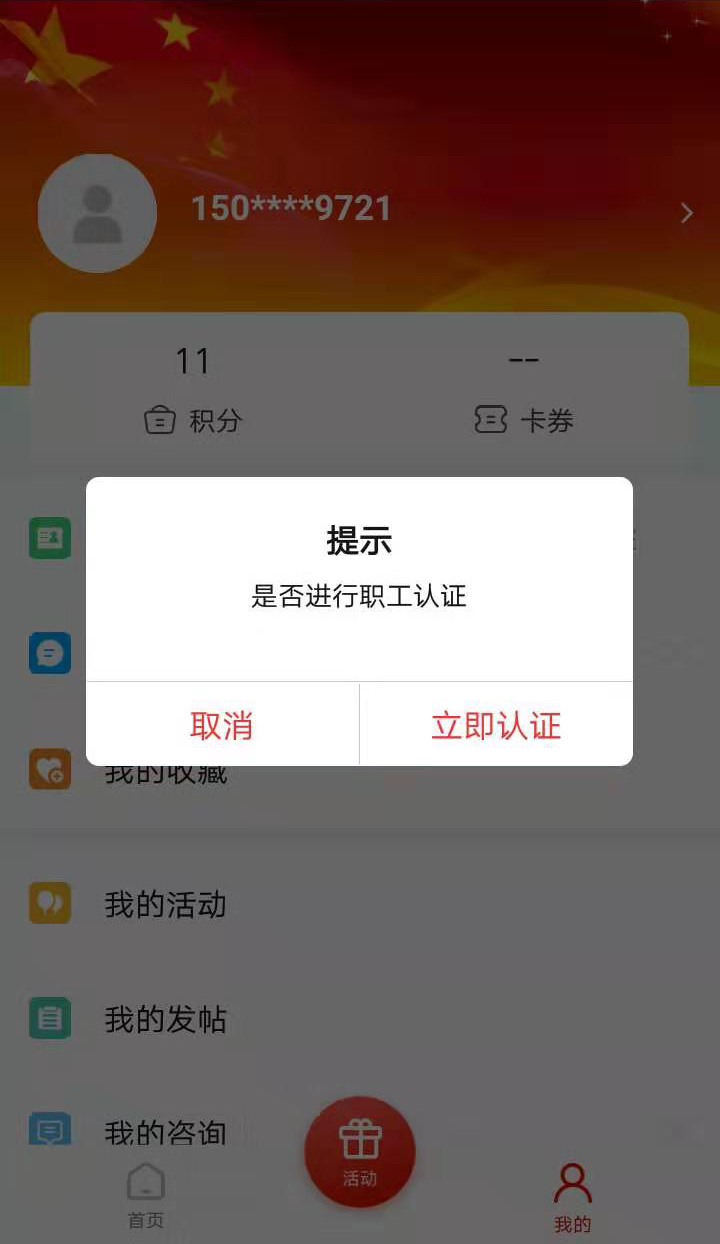Select the 我的 tab
This screenshot has width=720, height=1244.
pos(573,1197)
